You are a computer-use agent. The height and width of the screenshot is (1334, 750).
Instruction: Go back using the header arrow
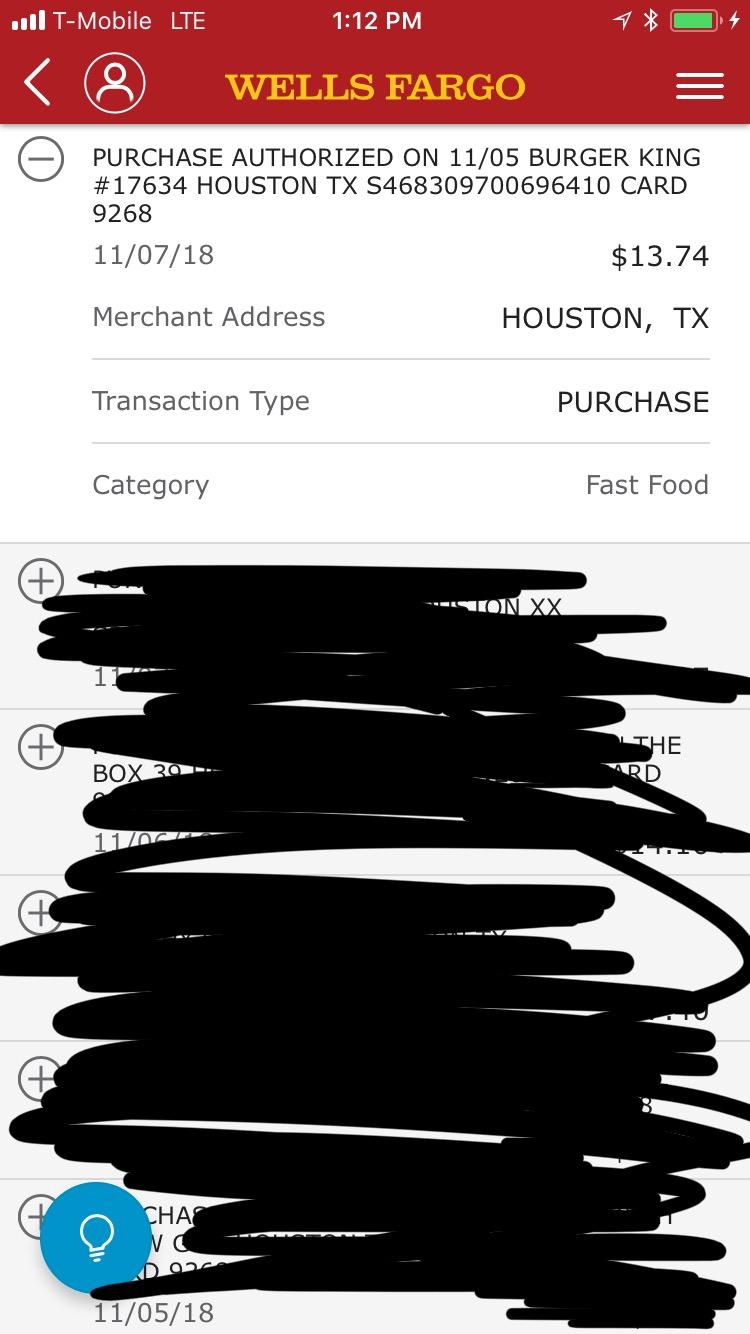tap(38, 84)
